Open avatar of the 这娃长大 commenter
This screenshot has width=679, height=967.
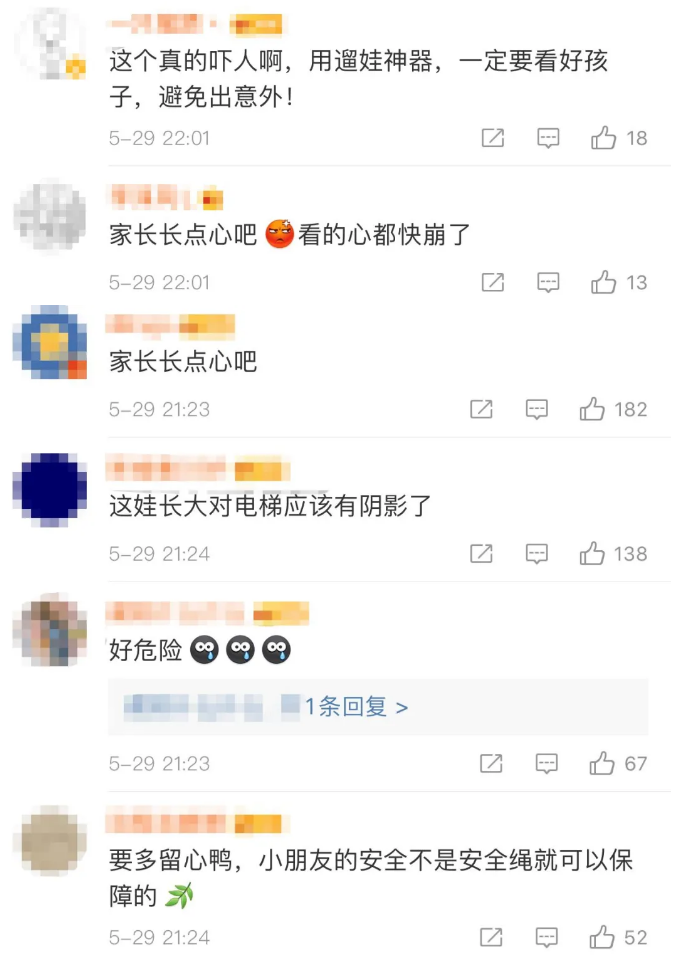[x=50, y=489]
